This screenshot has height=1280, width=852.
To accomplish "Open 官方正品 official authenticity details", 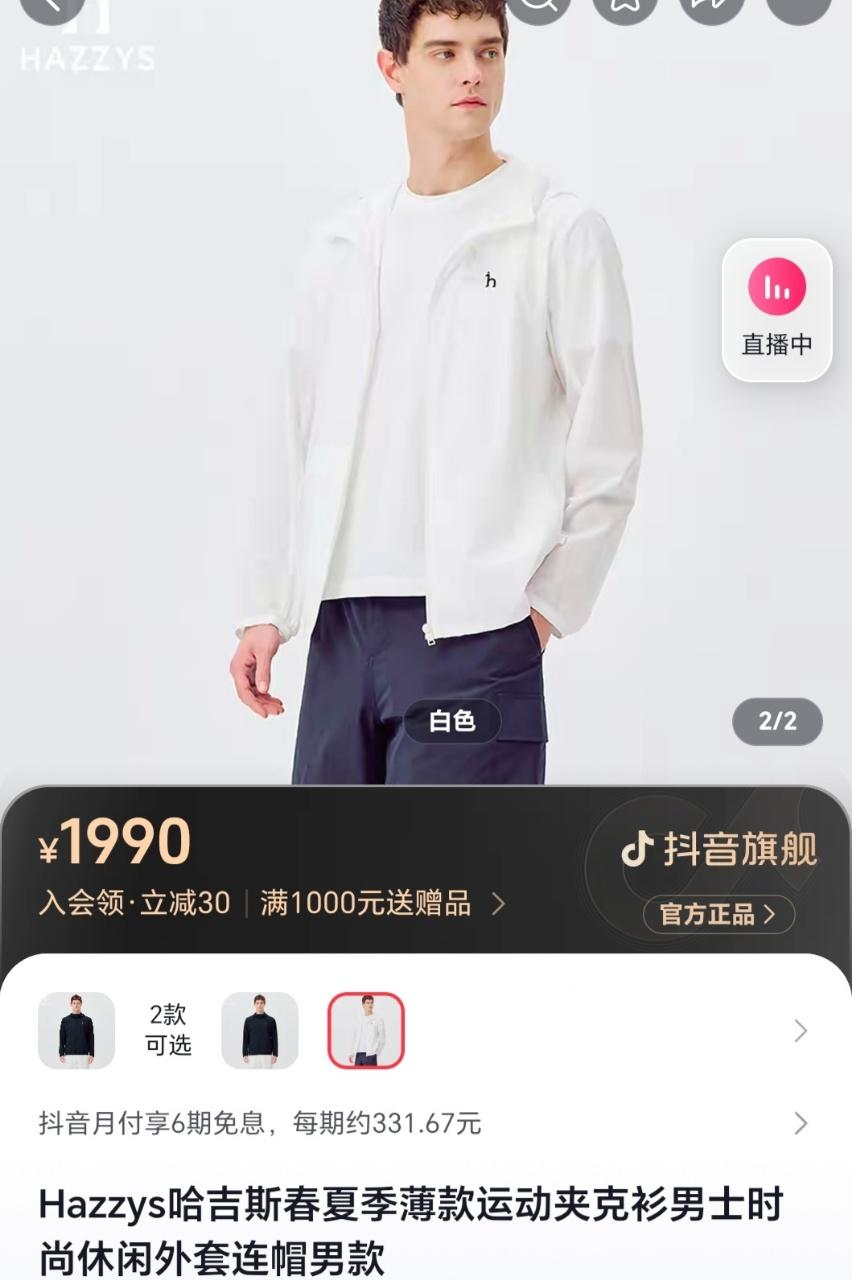I will coord(718,914).
